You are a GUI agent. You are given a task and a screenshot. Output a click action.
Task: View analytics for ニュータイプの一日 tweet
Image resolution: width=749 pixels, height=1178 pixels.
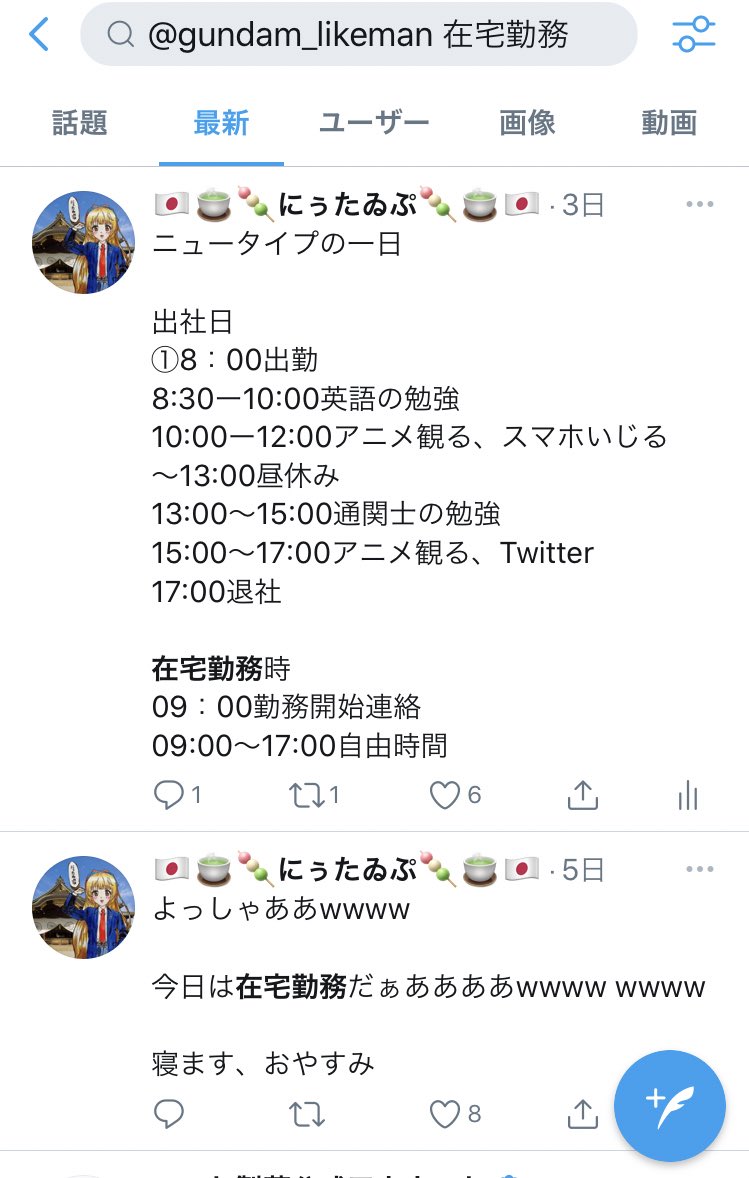pyautogui.click(x=687, y=795)
